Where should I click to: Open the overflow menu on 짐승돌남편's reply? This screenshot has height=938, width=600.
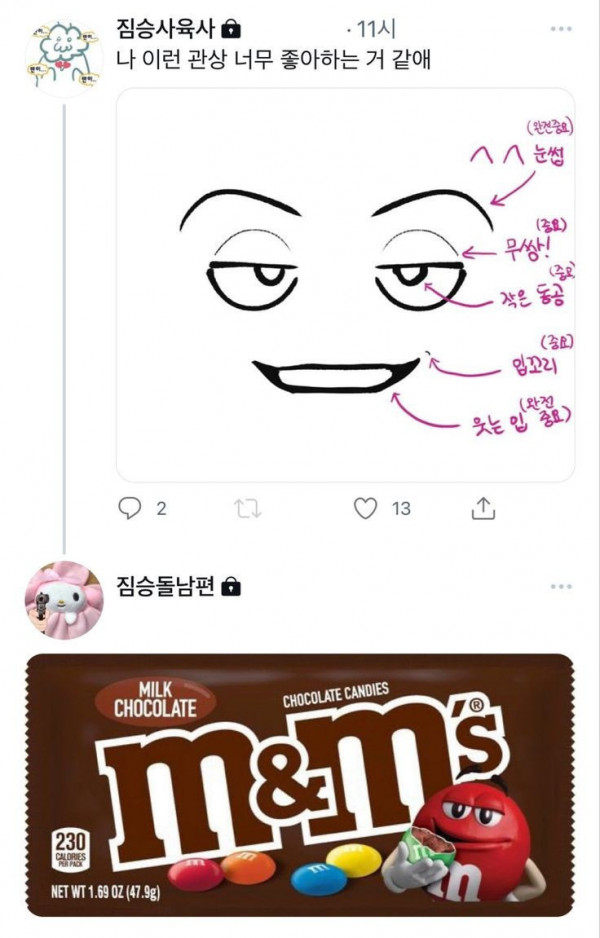561,585
